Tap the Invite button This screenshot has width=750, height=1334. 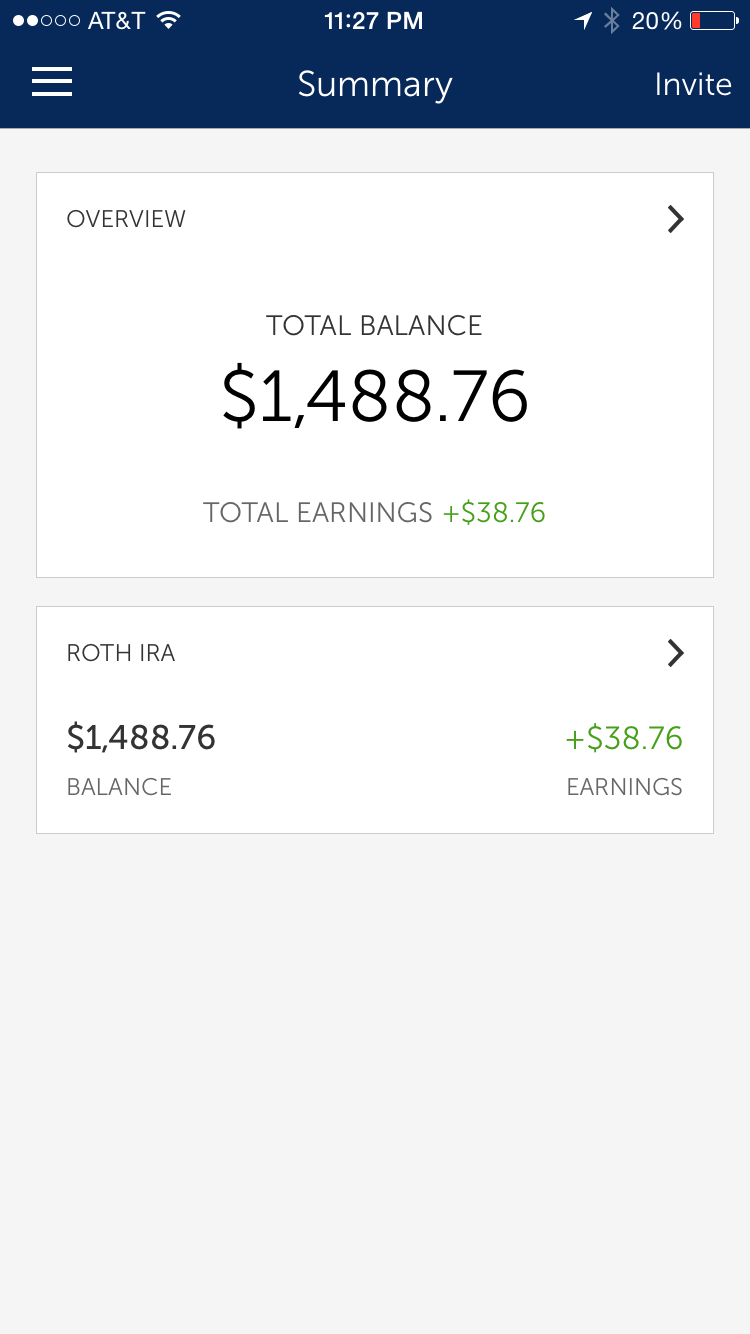(x=692, y=84)
